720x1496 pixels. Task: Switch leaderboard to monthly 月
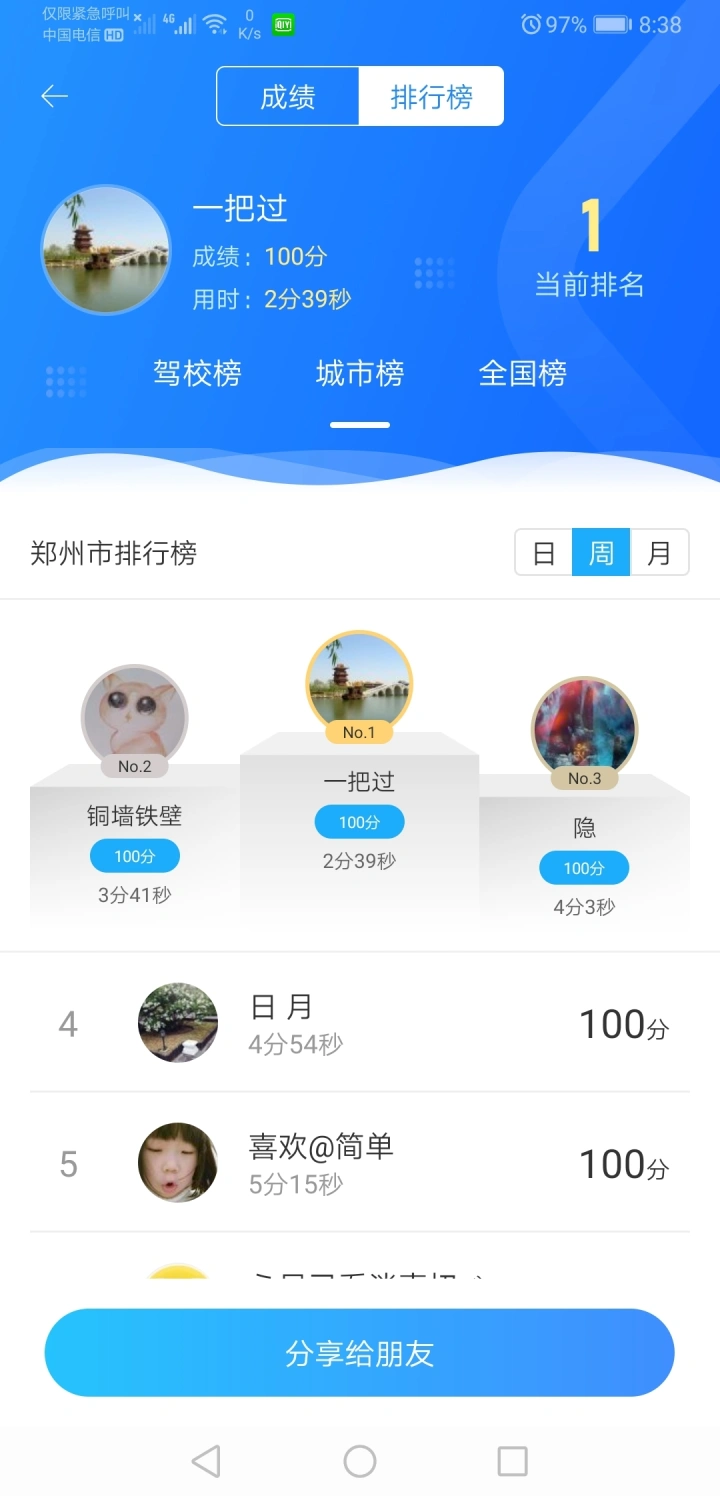click(x=659, y=553)
